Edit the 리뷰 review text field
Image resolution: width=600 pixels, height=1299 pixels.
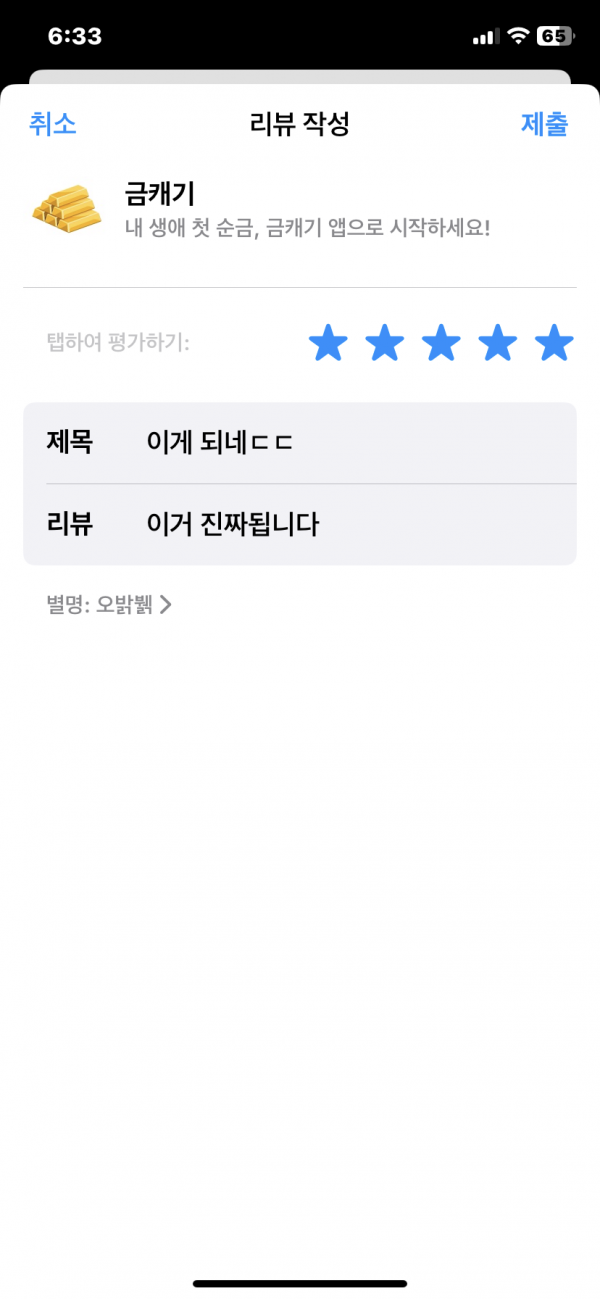300,525
